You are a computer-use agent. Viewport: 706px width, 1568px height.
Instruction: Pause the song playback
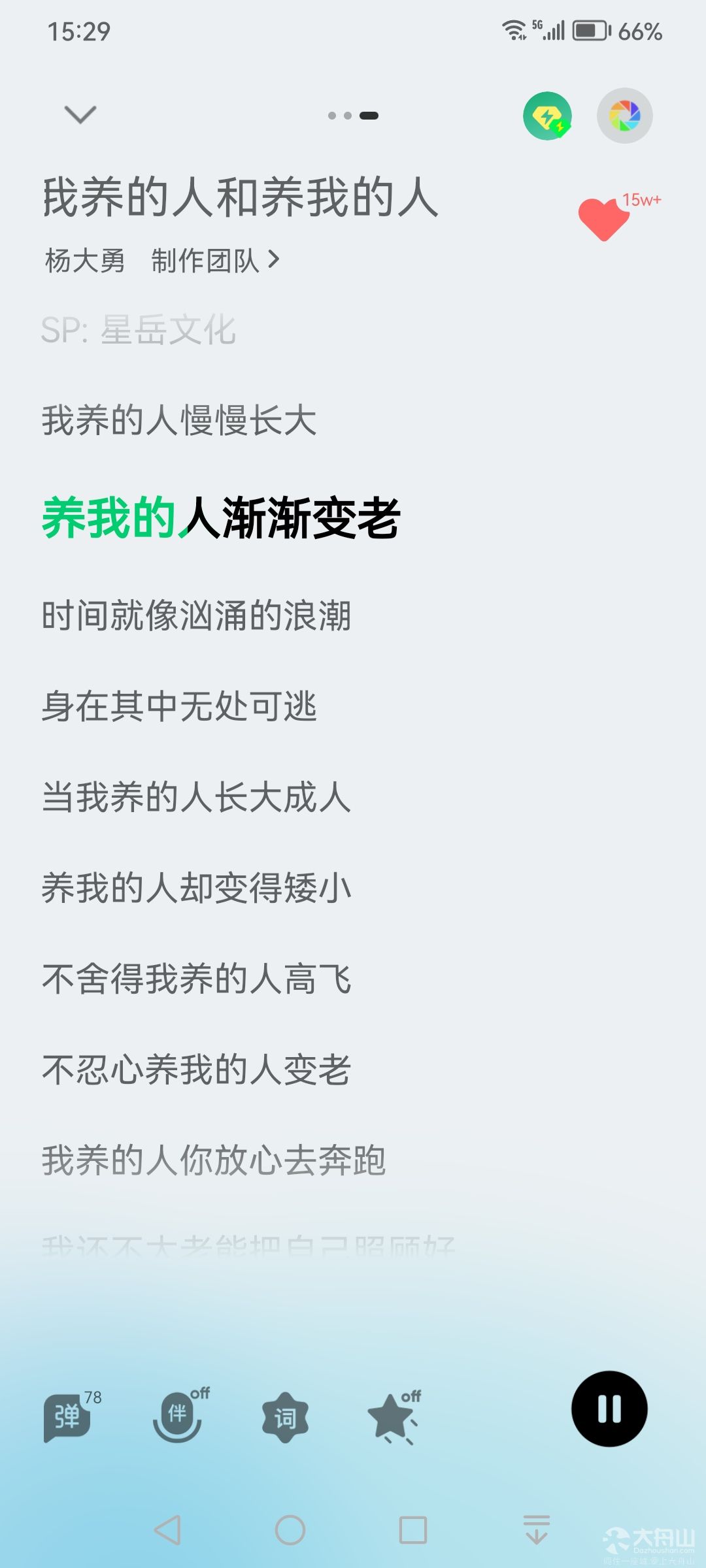609,1409
